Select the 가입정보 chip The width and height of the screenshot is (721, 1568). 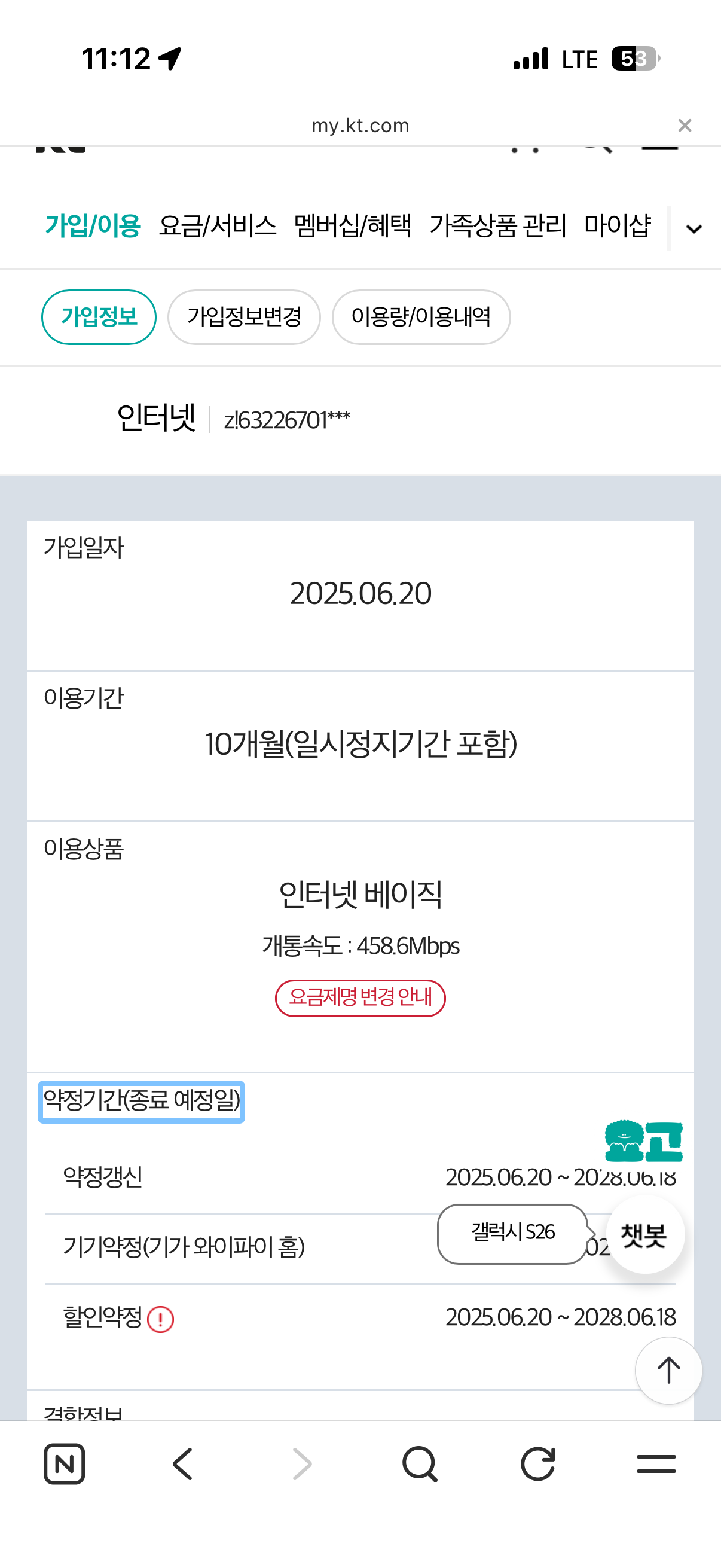(99, 317)
